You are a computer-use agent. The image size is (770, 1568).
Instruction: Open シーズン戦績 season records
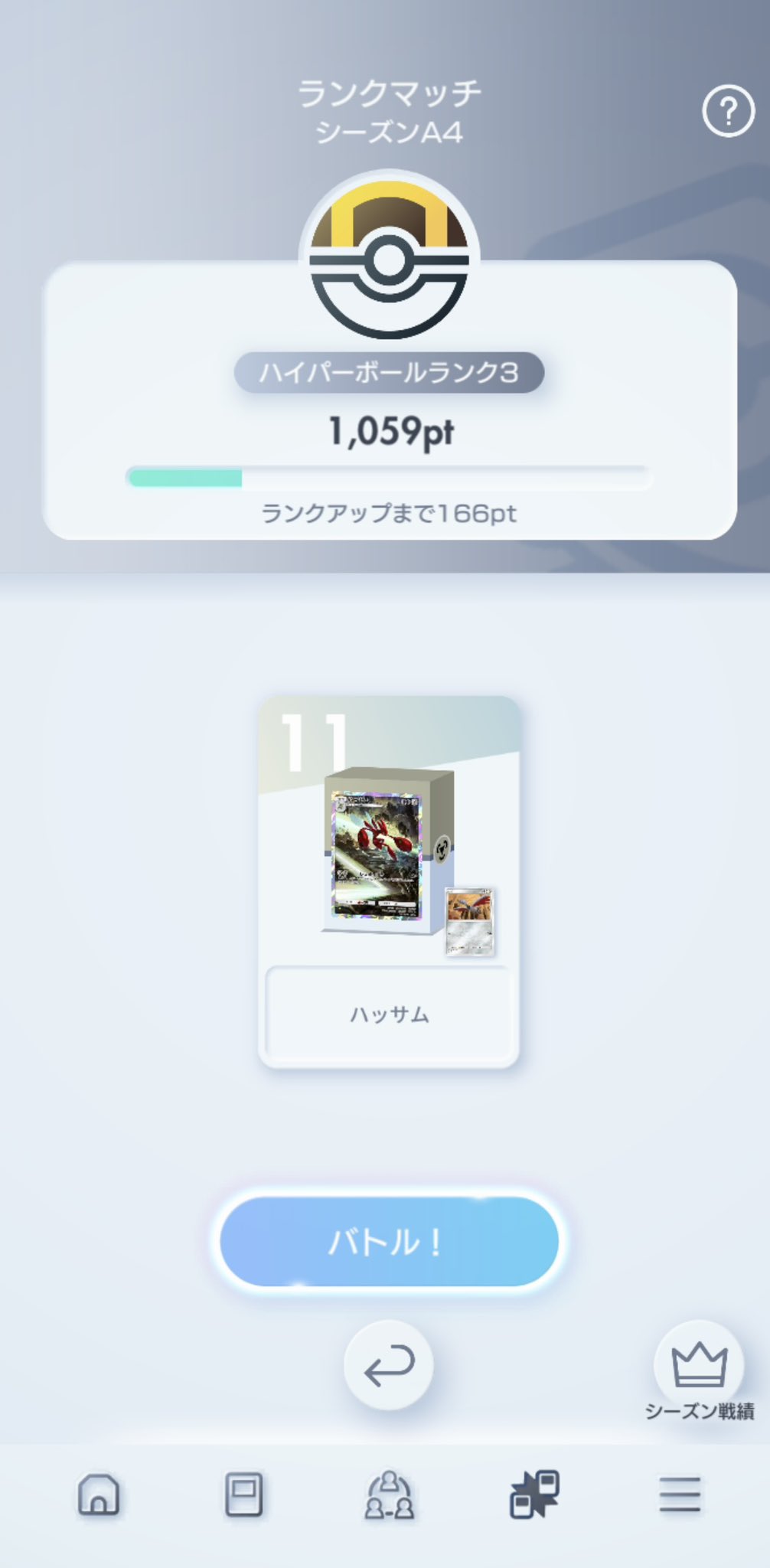tap(698, 1370)
